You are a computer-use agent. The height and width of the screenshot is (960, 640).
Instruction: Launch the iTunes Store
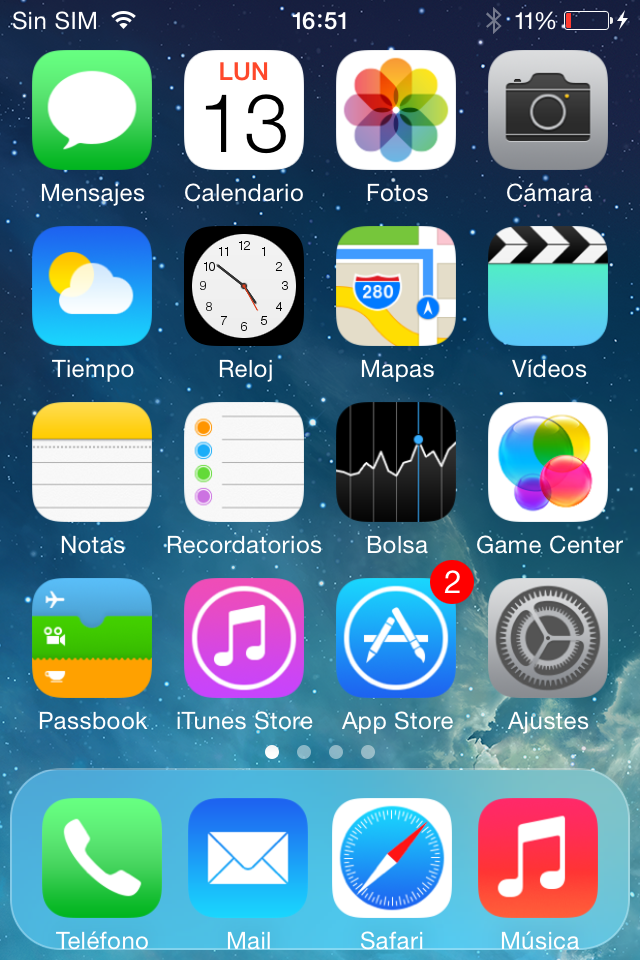(x=244, y=638)
